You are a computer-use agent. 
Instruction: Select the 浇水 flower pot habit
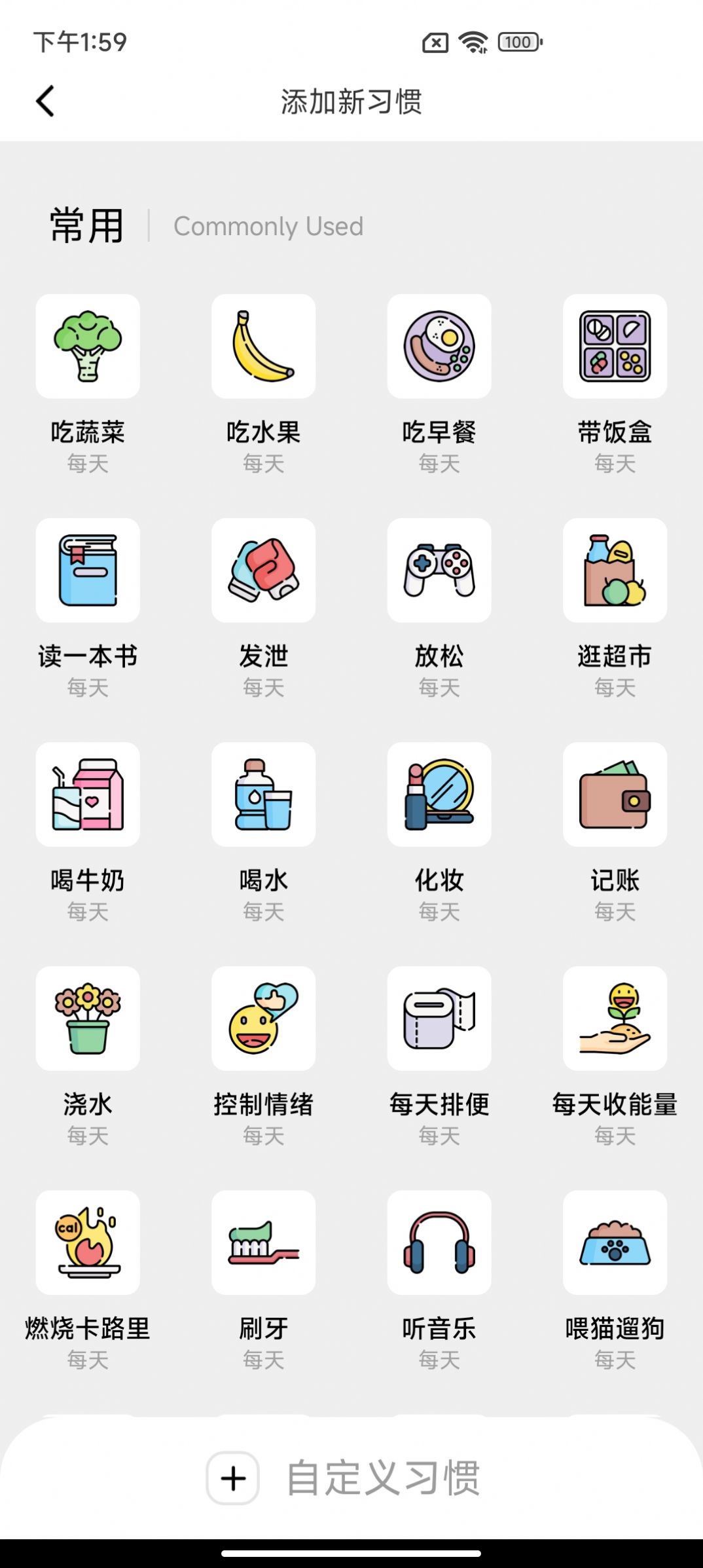(88, 1018)
